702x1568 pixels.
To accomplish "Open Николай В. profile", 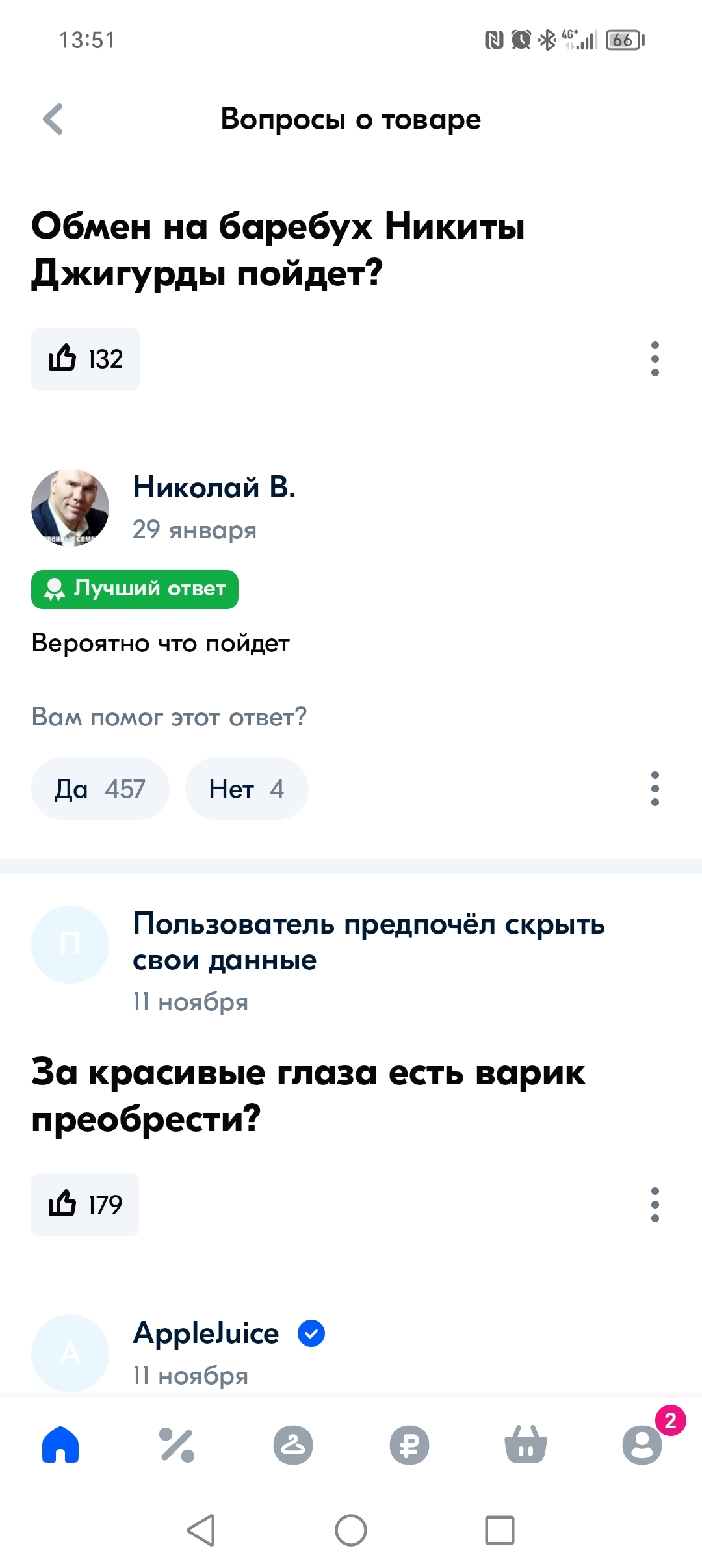I will pos(214,487).
